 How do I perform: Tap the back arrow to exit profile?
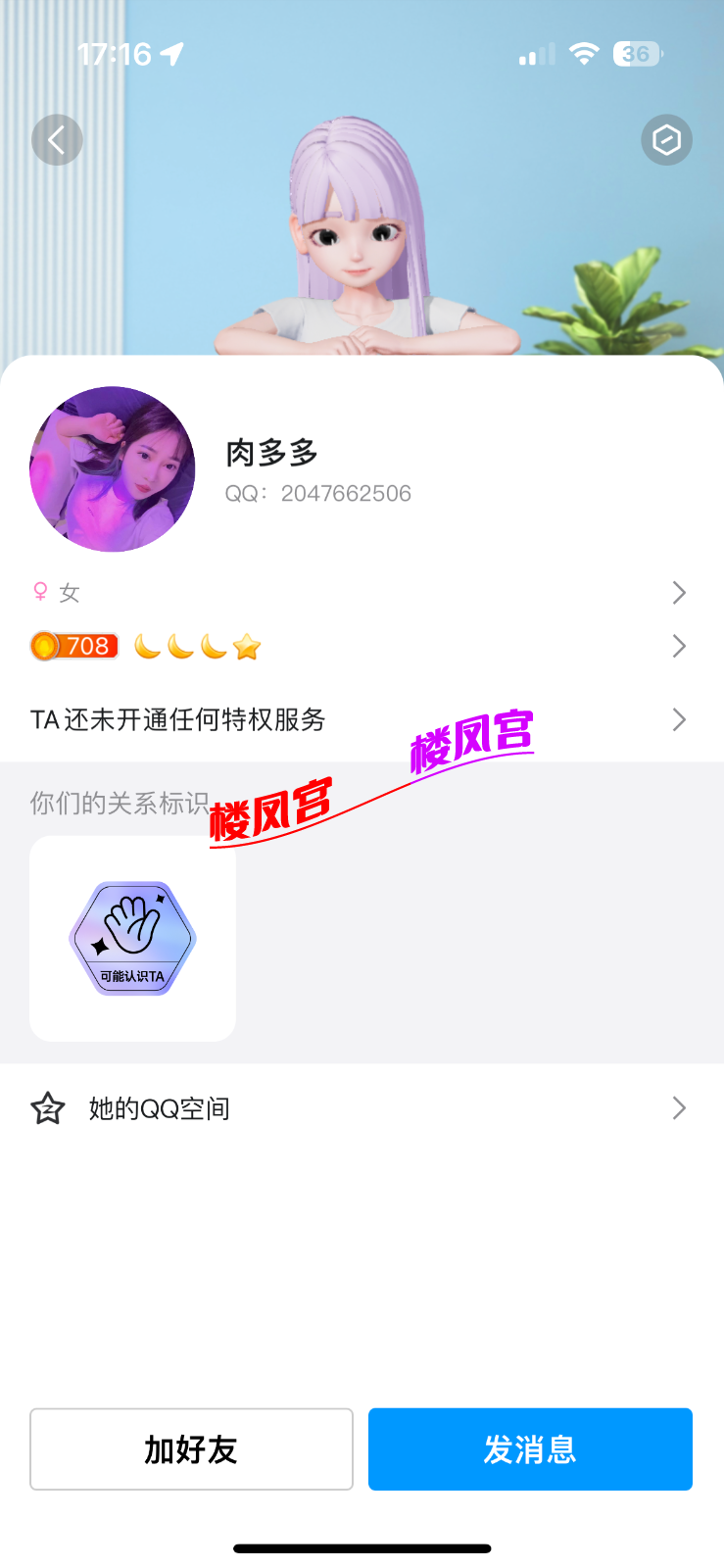57,139
